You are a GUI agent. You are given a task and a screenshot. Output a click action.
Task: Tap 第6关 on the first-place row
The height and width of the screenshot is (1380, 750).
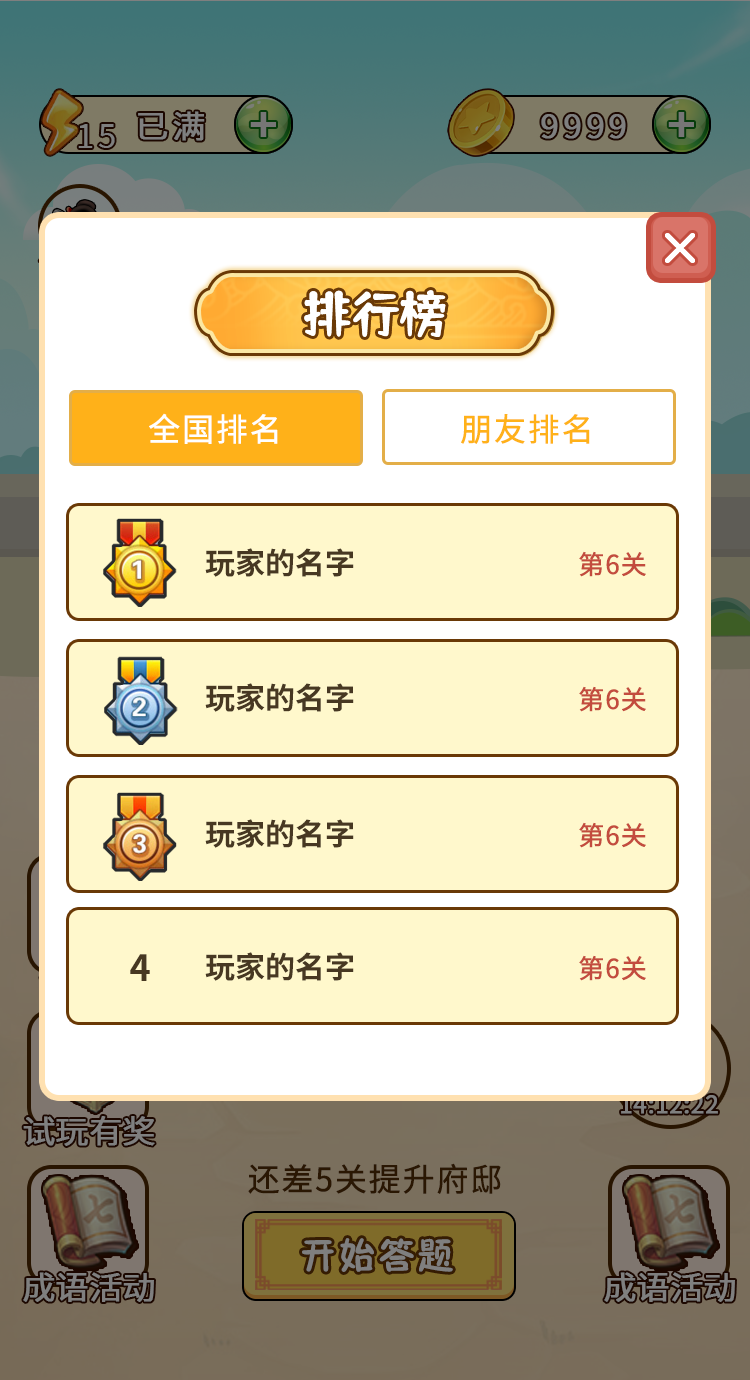click(x=611, y=565)
